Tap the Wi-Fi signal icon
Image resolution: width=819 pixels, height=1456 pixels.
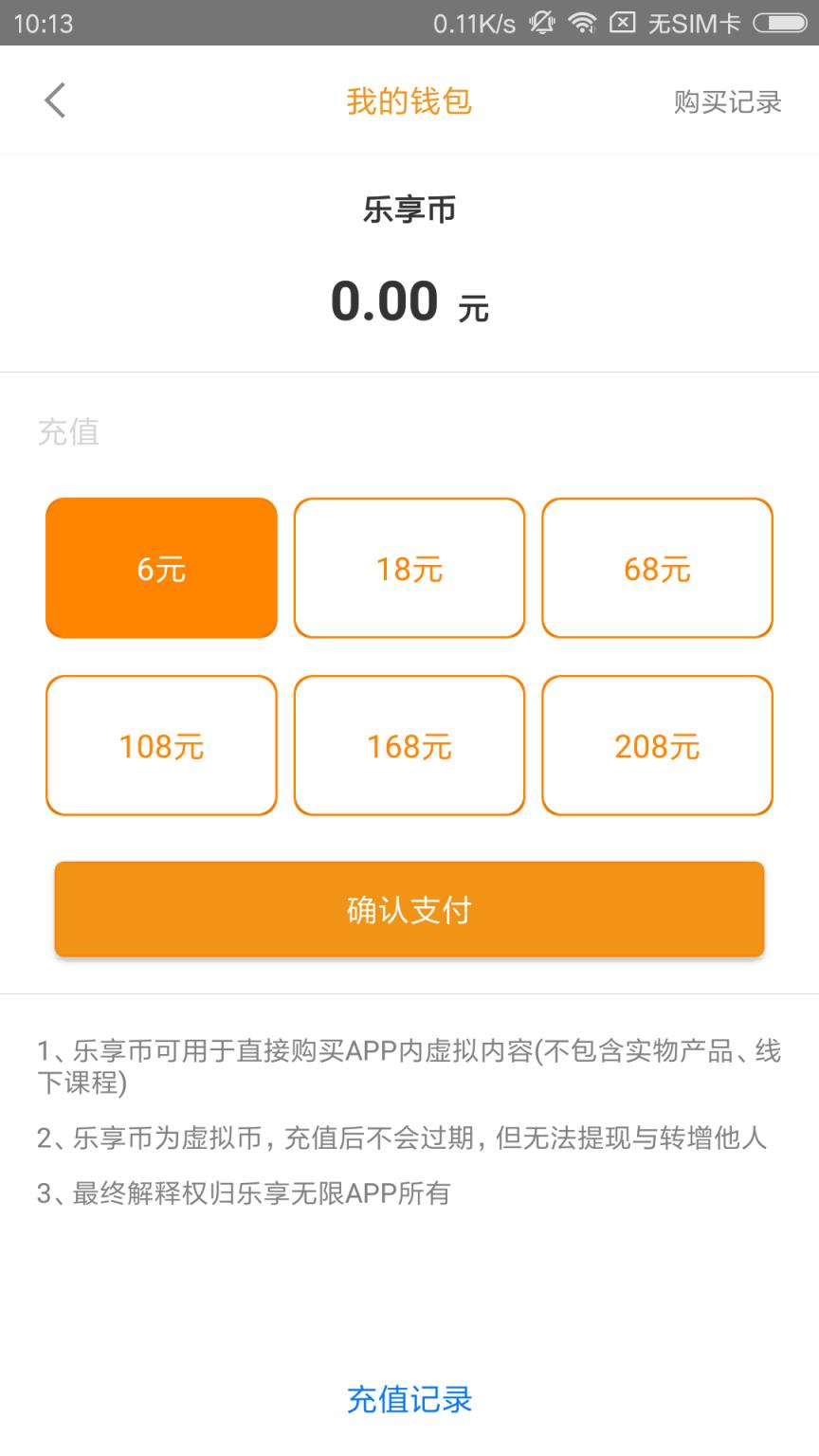pos(582,24)
